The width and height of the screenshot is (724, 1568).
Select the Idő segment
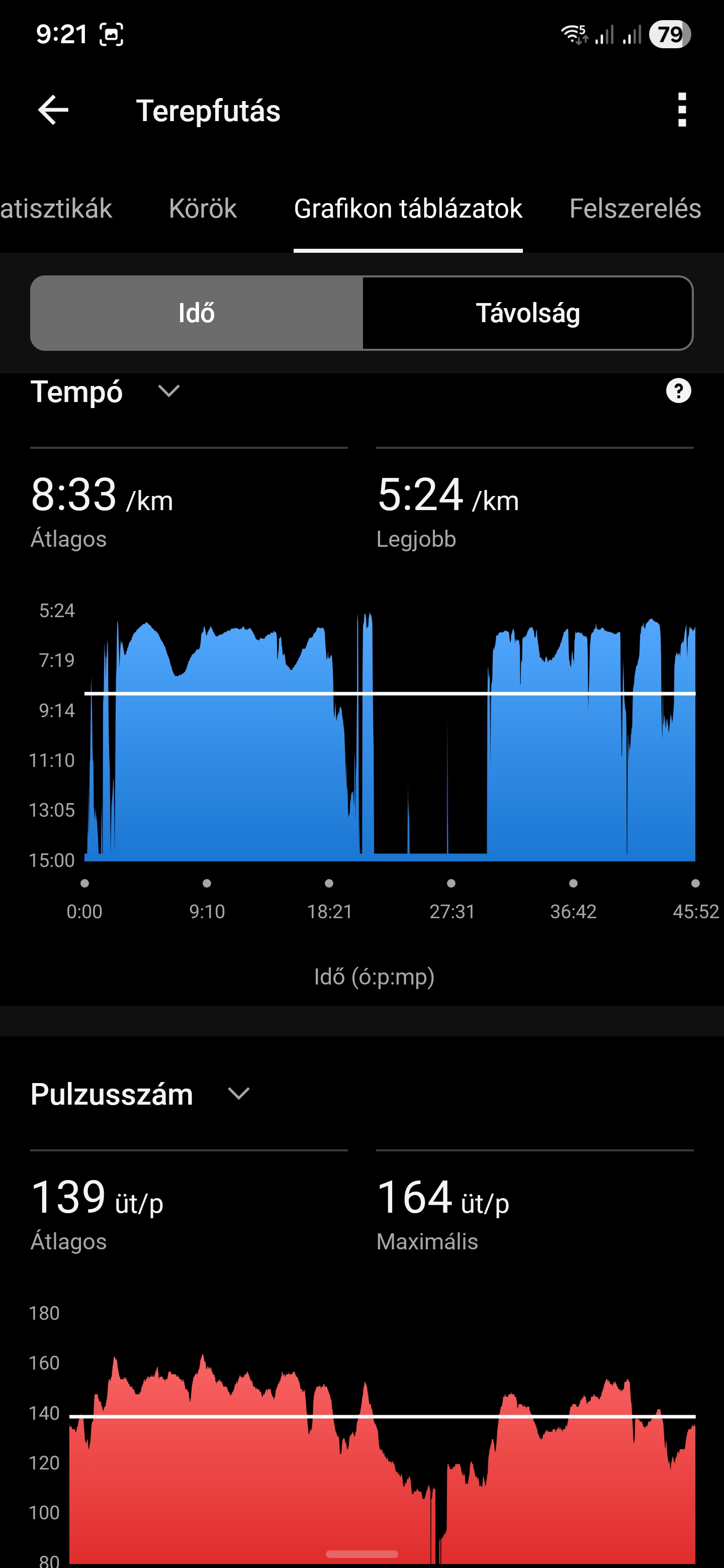(x=197, y=313)
